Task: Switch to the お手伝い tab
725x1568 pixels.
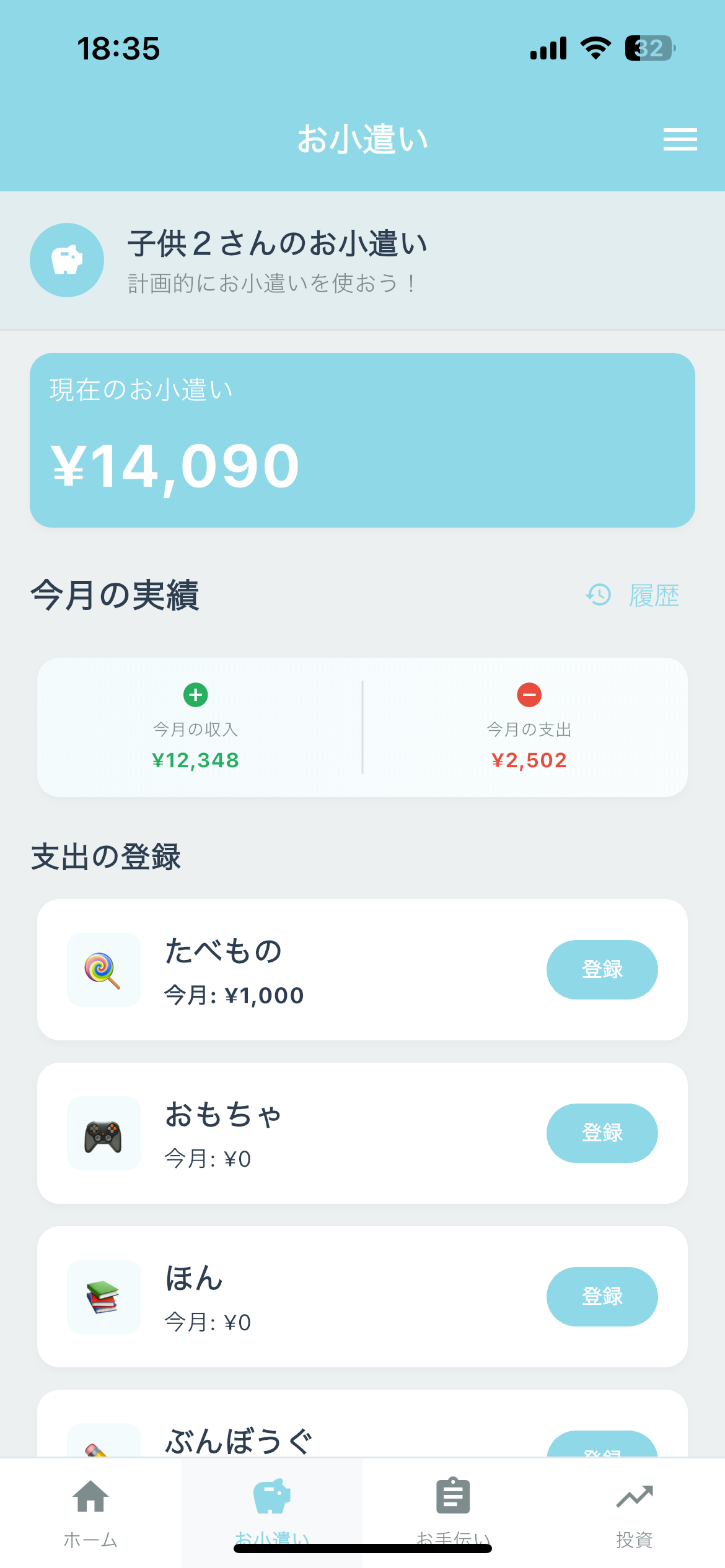Action: click(453, 1511)
